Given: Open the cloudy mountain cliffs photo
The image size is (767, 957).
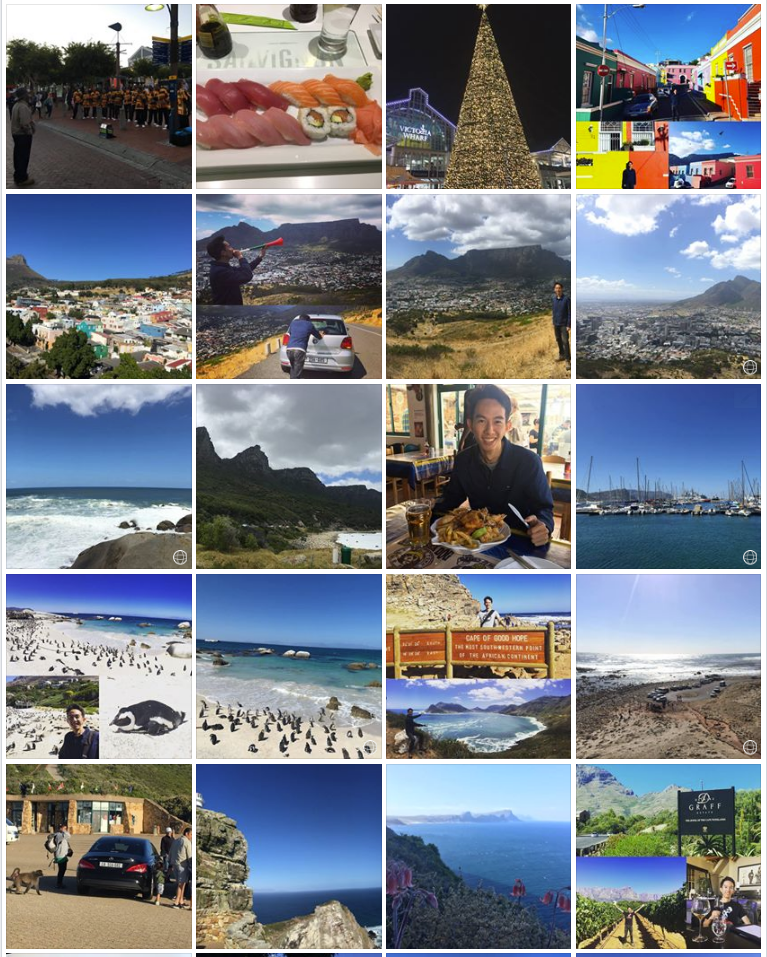Looking at the screenshot, I should 288,476.
